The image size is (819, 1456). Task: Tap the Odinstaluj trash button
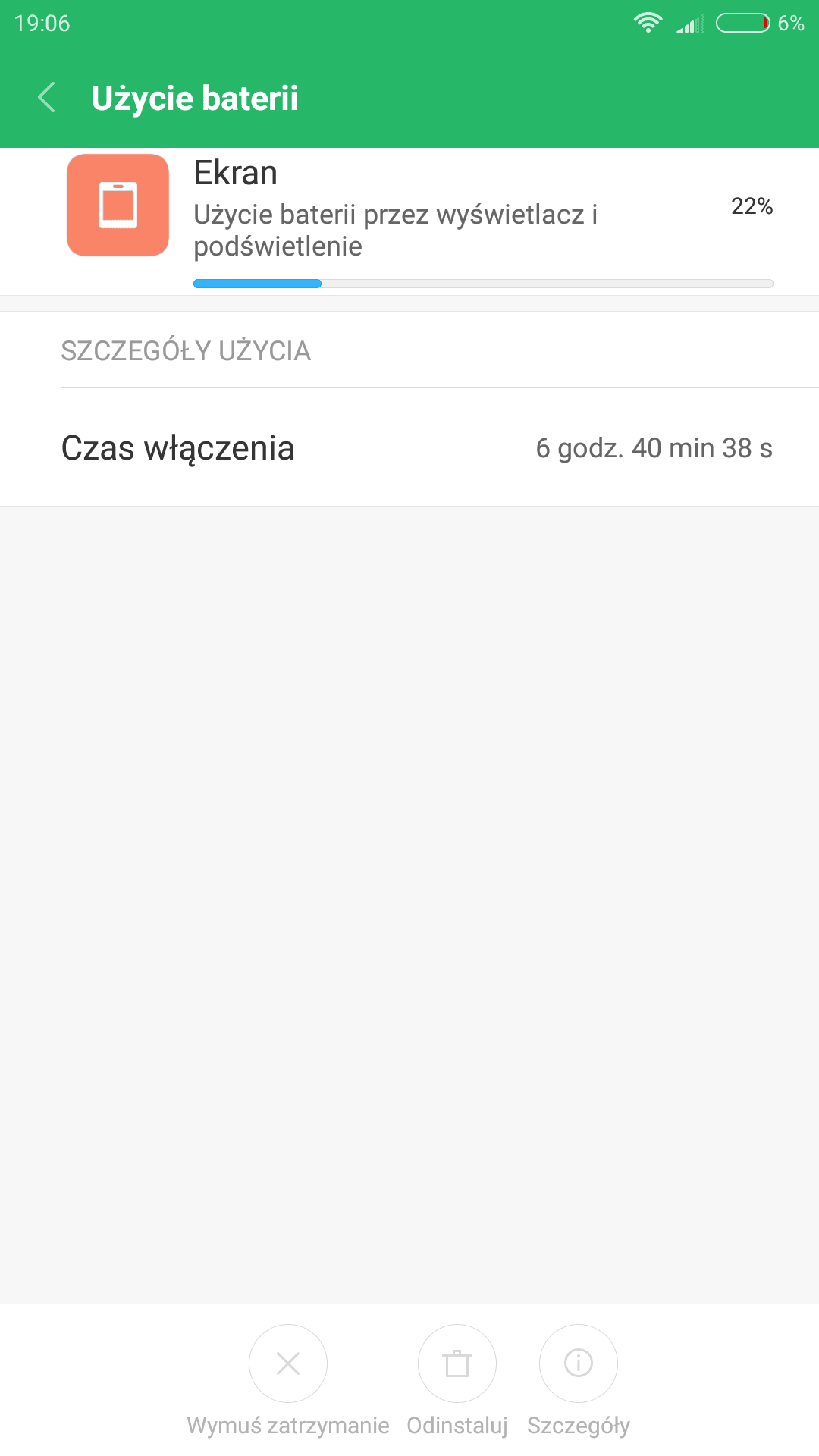click(x=457, y=1363)
